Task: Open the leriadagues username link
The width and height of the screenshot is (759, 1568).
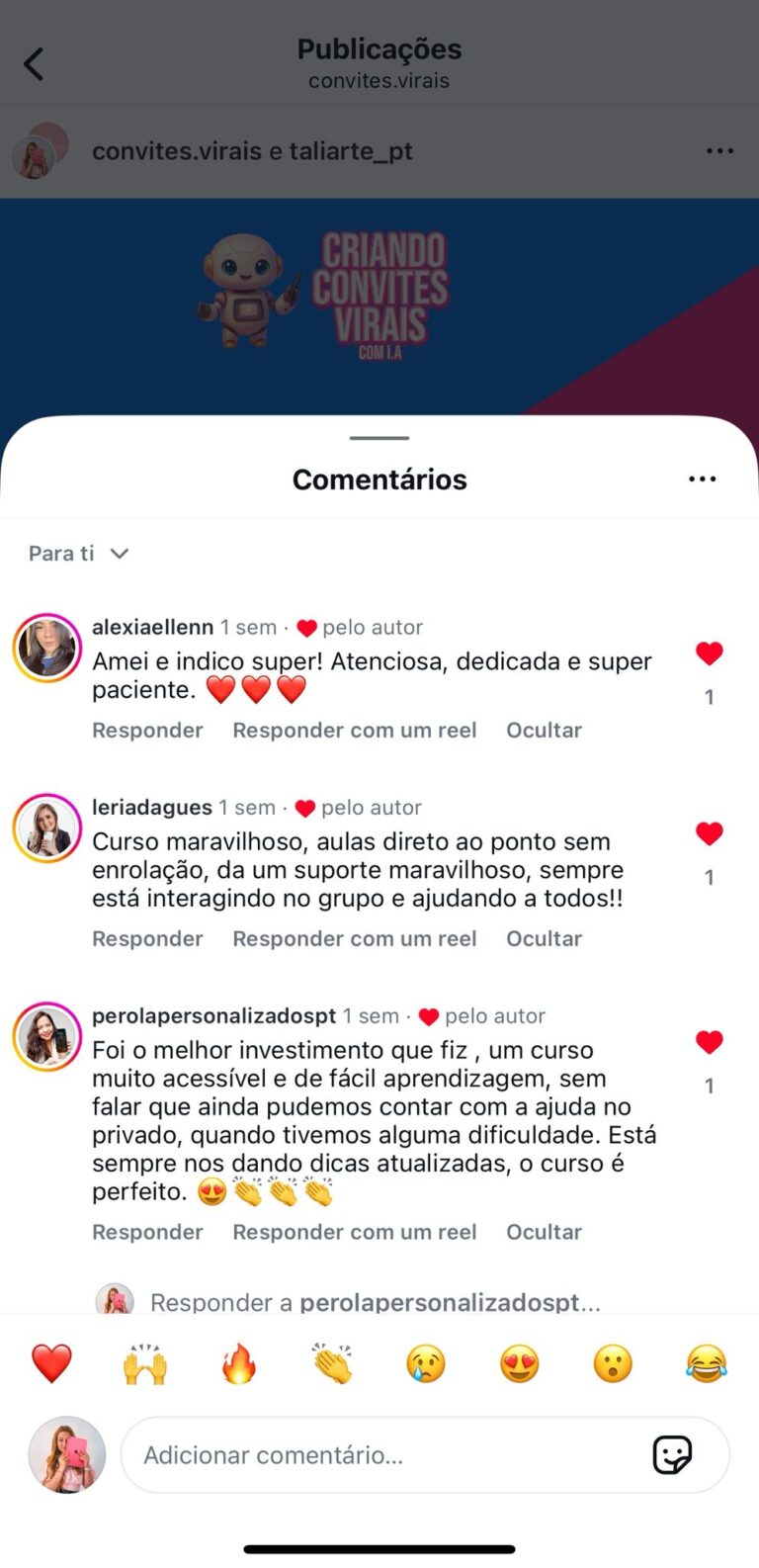Action: click(x=152, y=808)
